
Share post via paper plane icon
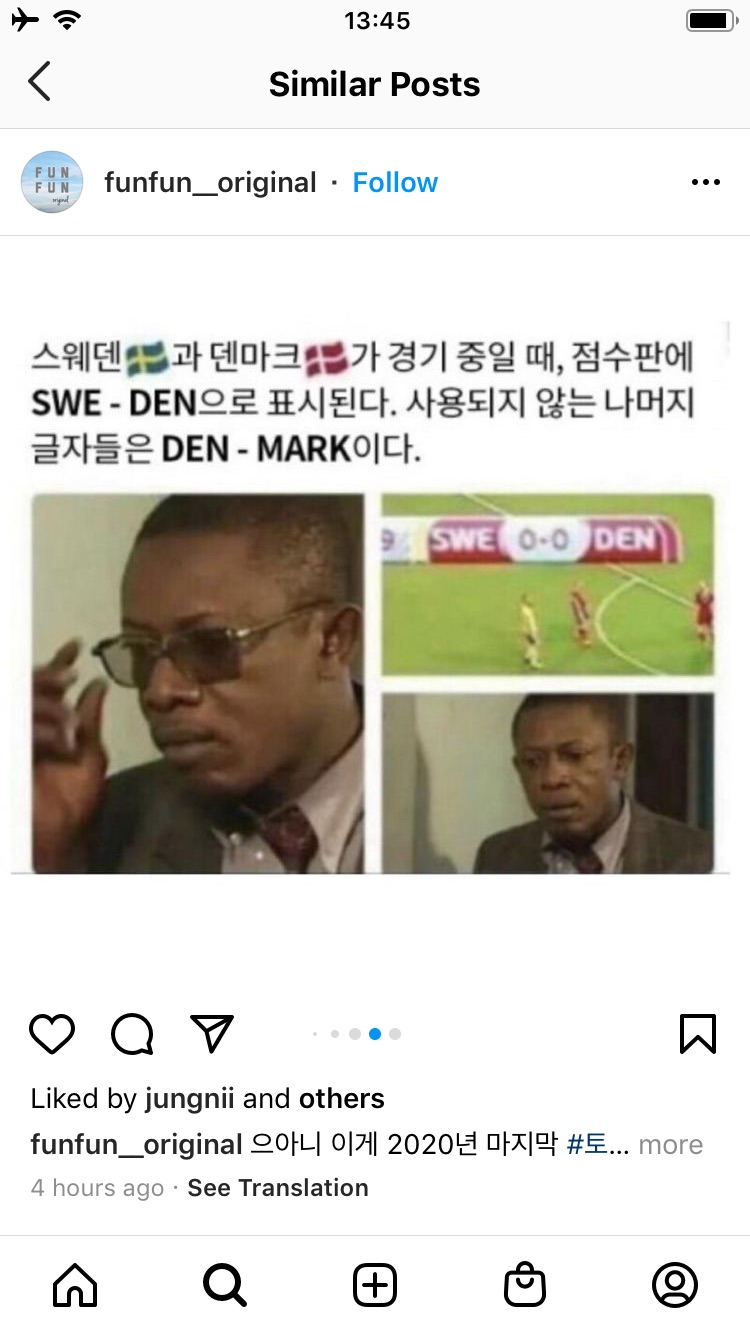click(212, 1034)
